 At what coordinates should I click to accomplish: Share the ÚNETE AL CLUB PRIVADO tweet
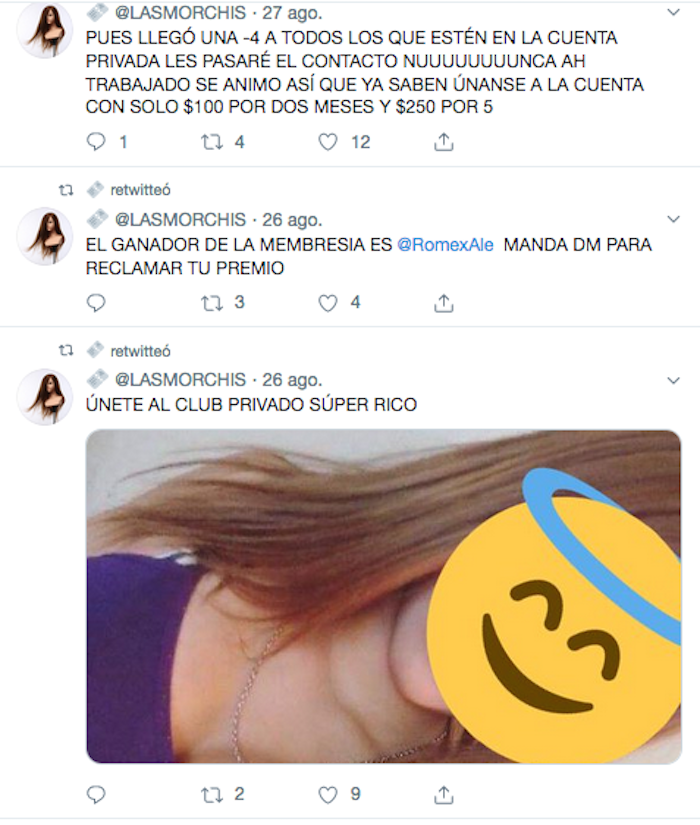(x=444, y=795)
